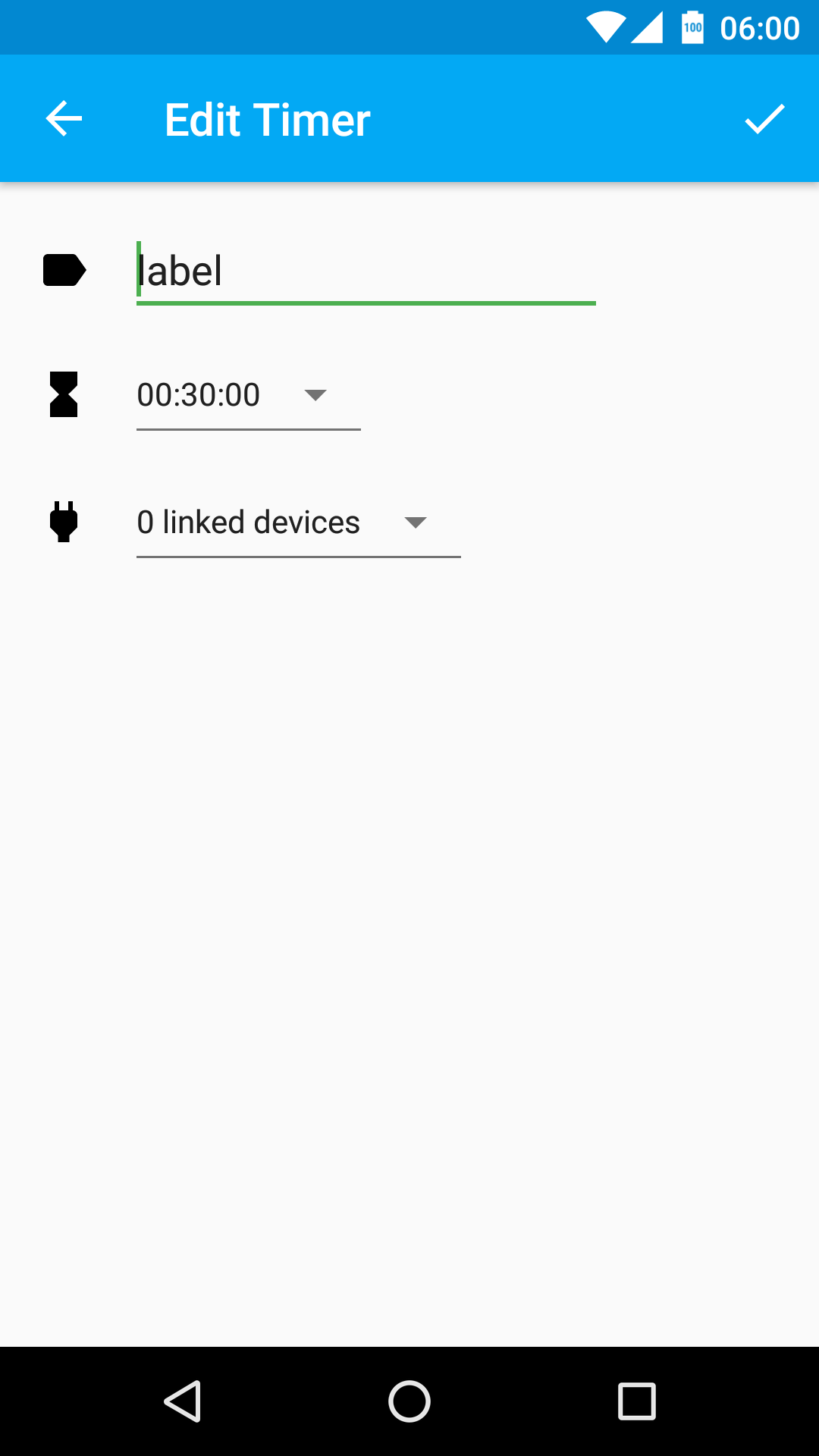Expand the 0 linked devices dropdown
Screen dimensions: 819x1456
tap(298, 523)
